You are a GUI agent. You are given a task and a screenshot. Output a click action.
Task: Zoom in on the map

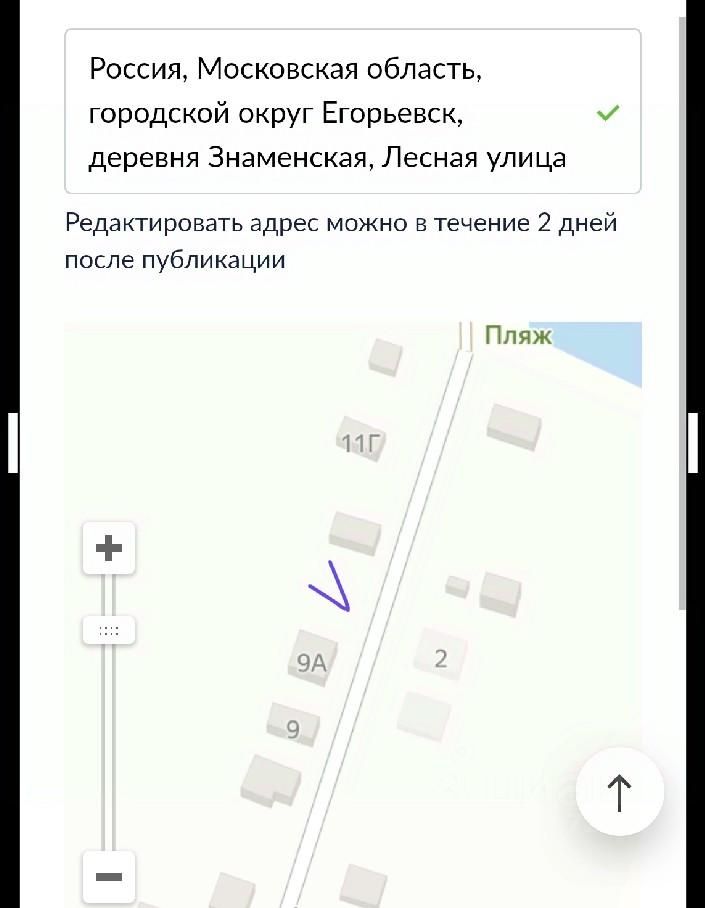[x=109, y=548]
